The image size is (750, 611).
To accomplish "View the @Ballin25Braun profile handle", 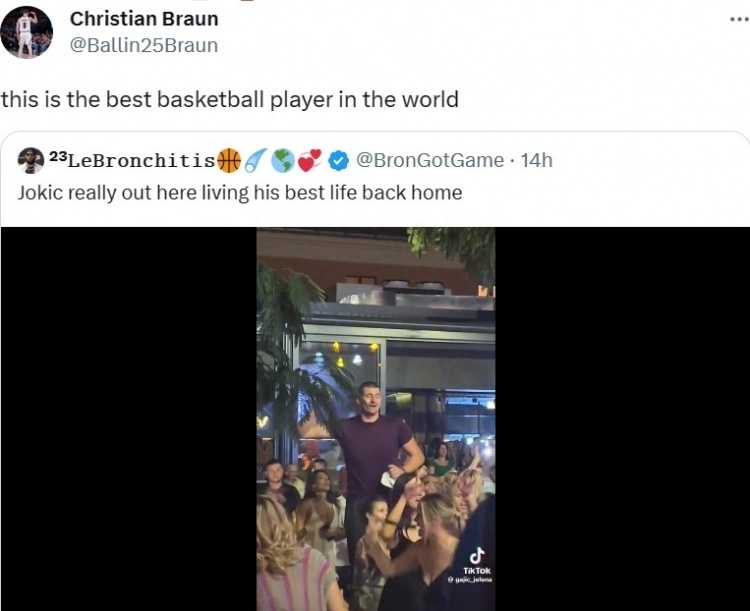I will [x=144, y=45].
